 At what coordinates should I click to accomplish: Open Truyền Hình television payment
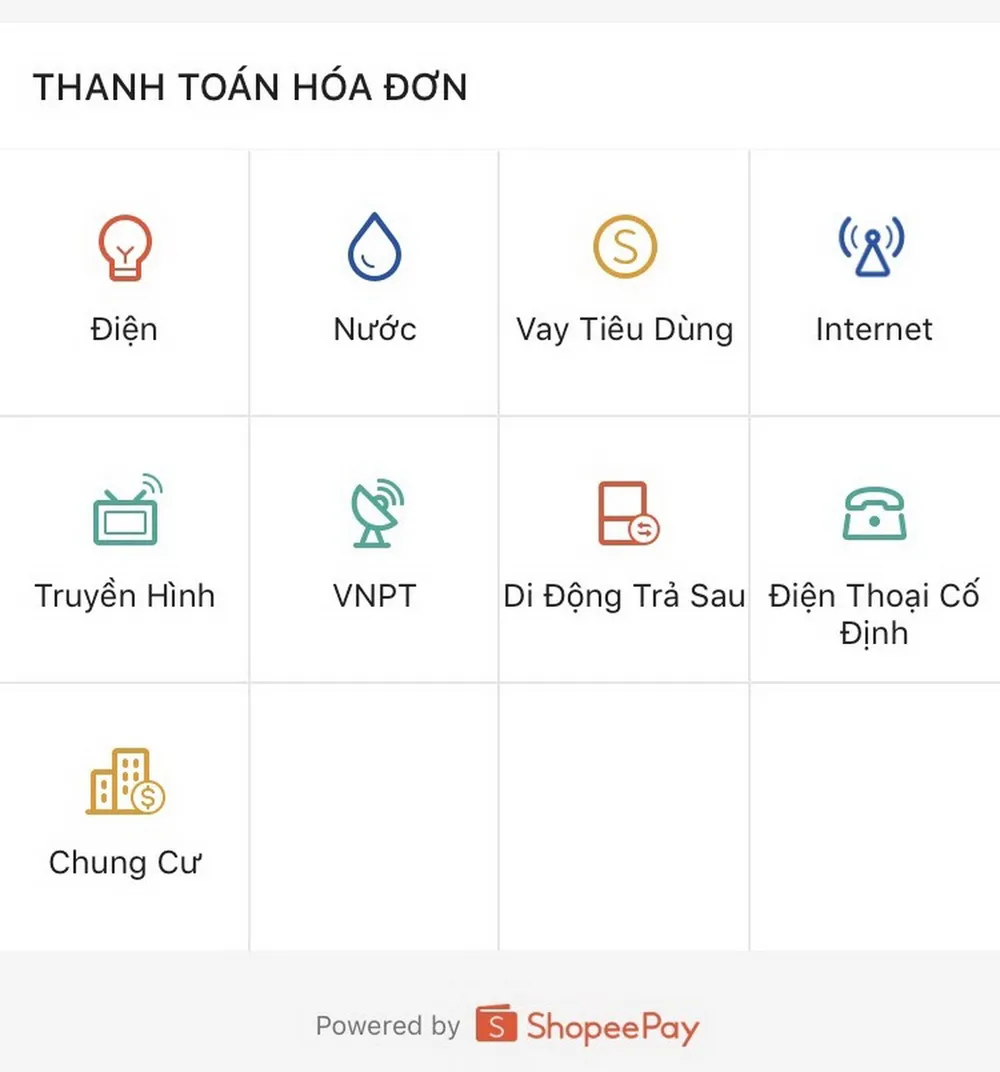pos(124,547)
